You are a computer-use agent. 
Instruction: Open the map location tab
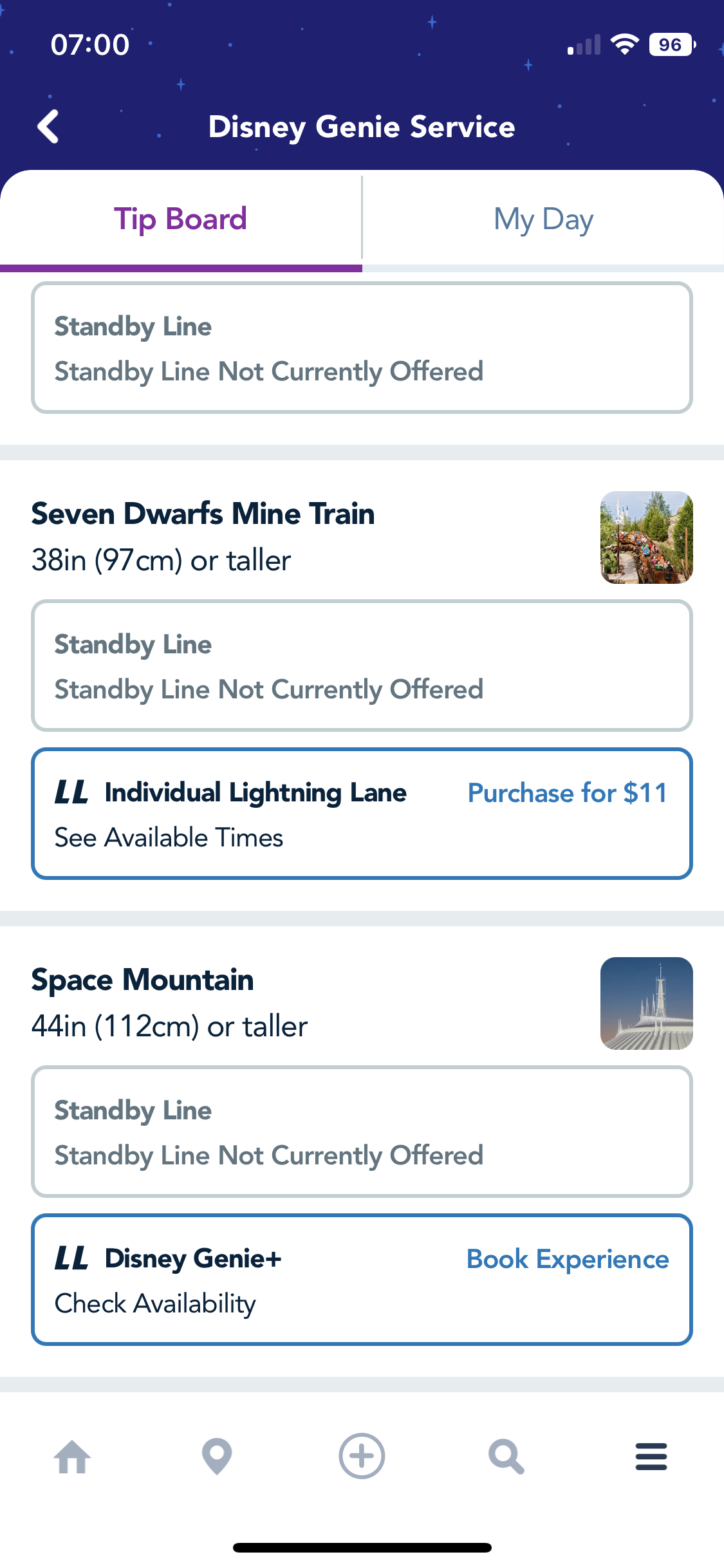point(217,1457)
